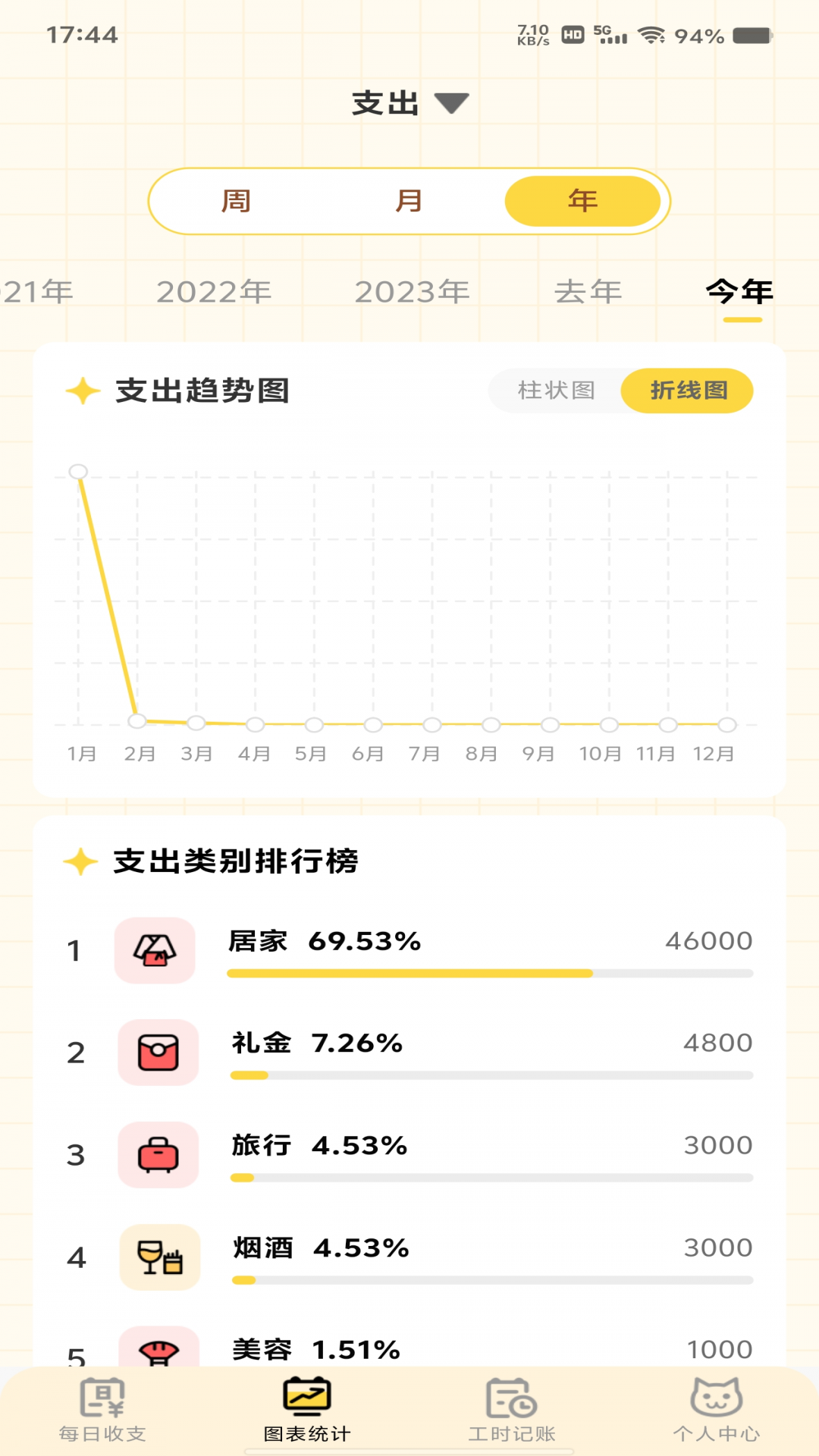Switch to the 月 period view
The height and width of the screenshot is (1456, 819).
click(x=409, y=201)
